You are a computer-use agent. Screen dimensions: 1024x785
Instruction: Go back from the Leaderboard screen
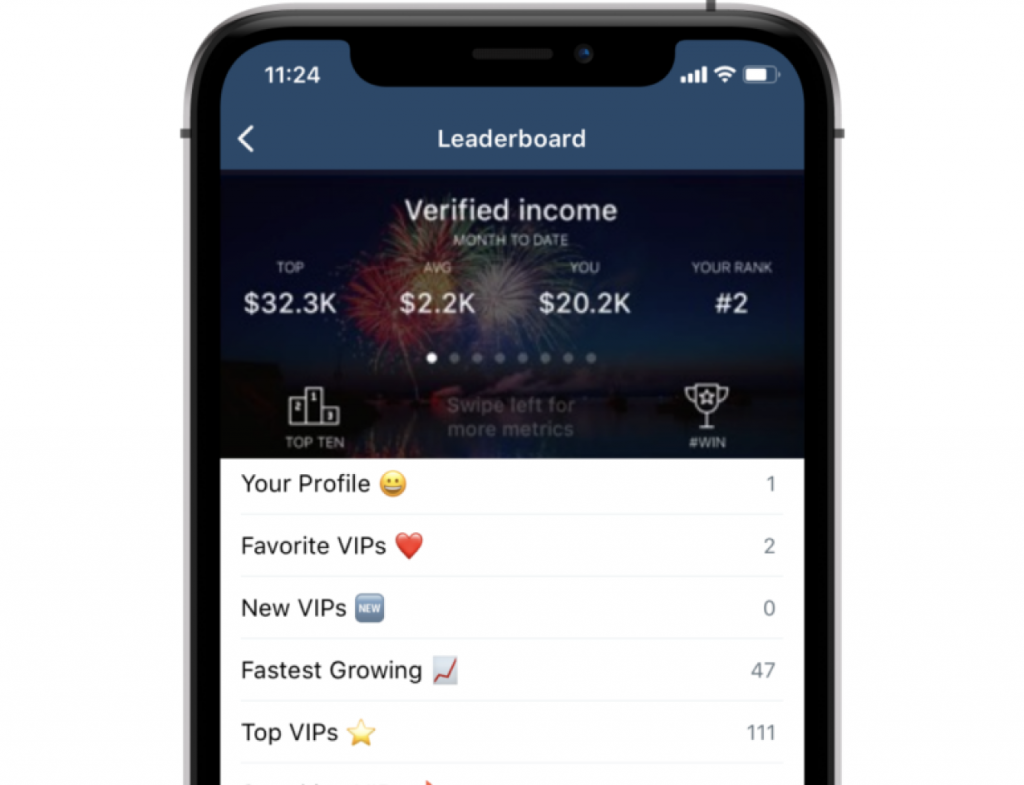tap(247, 139)
